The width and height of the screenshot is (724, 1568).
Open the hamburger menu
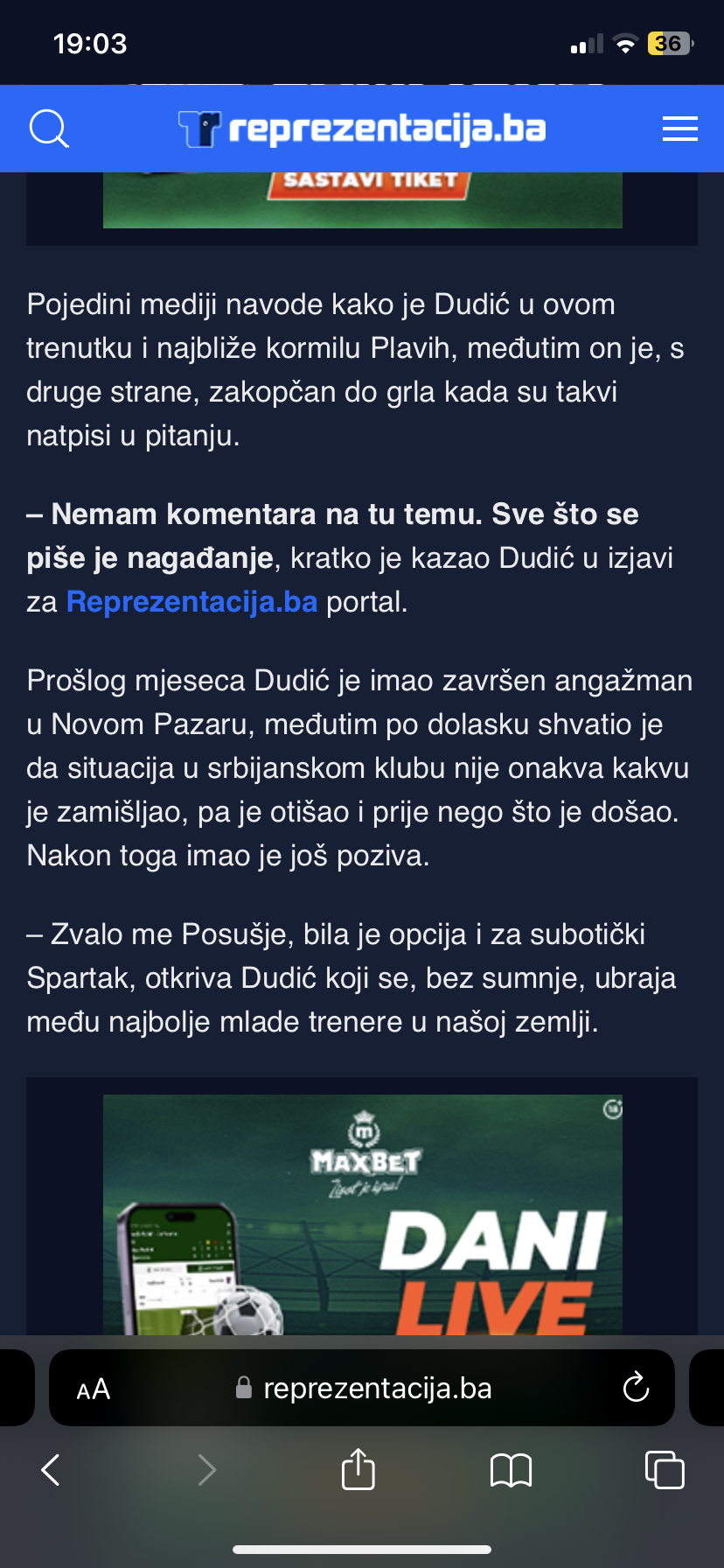tap(679, 129)
